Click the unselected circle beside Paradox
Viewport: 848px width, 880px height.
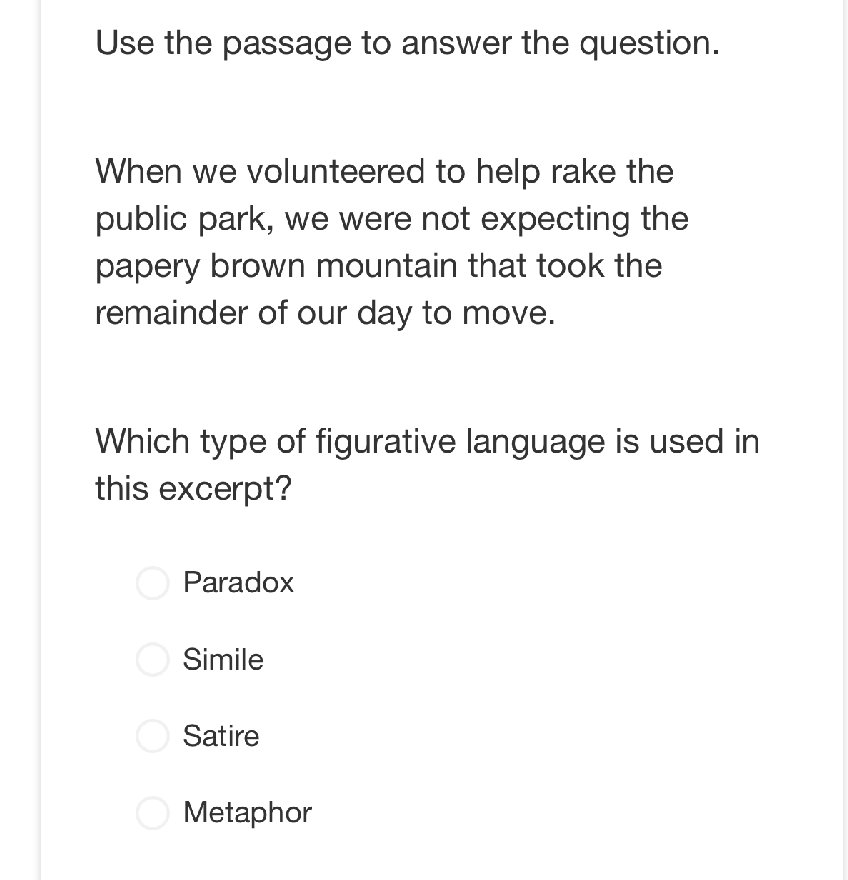152,583
